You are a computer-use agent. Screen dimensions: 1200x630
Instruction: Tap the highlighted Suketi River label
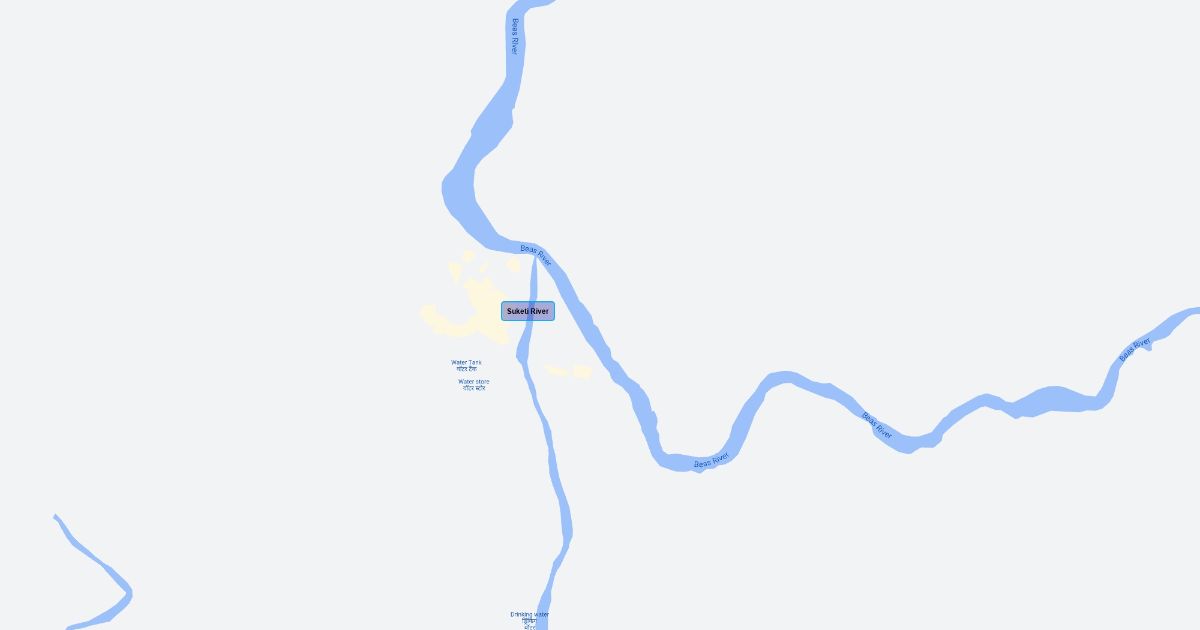coord(528,311)
